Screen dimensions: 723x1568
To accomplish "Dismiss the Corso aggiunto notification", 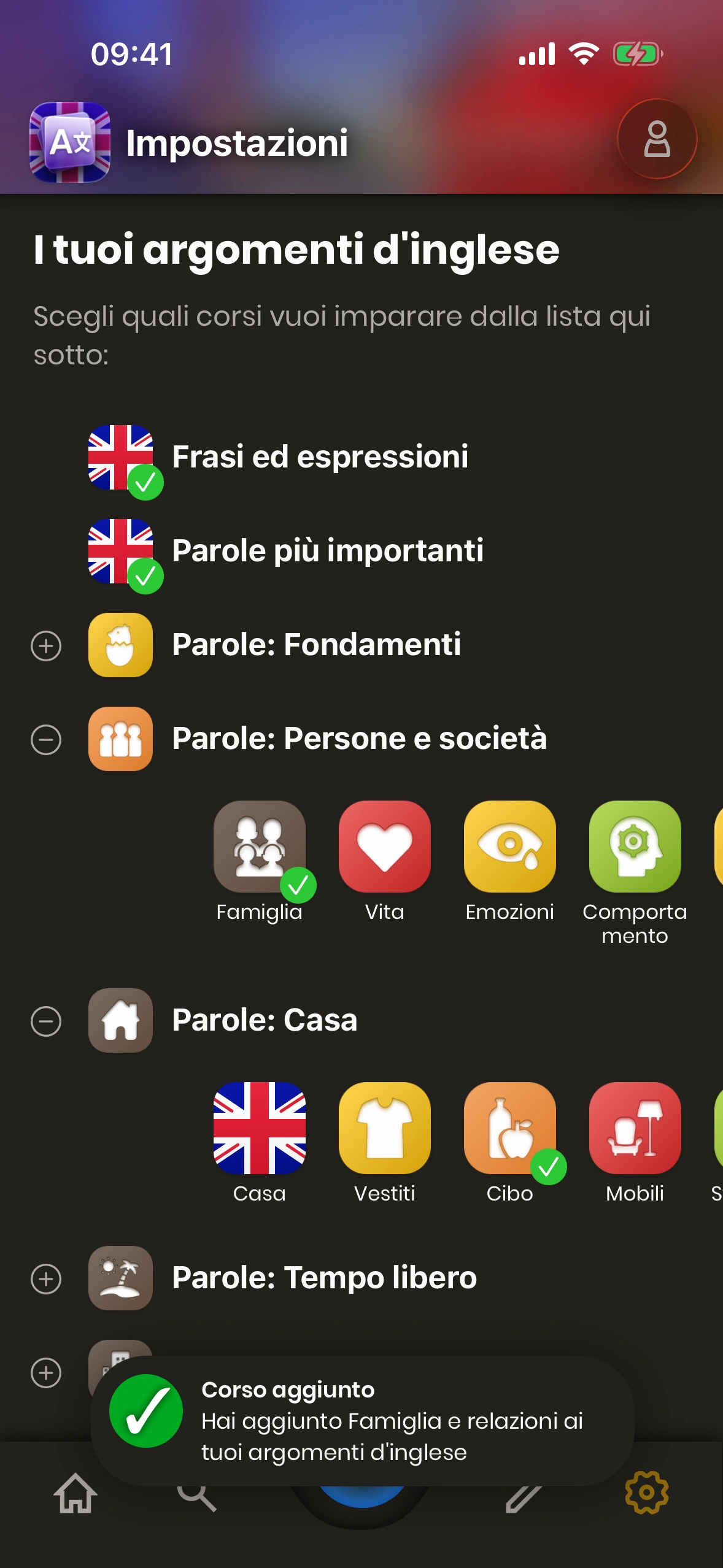I will click(x=362, y=1421).
